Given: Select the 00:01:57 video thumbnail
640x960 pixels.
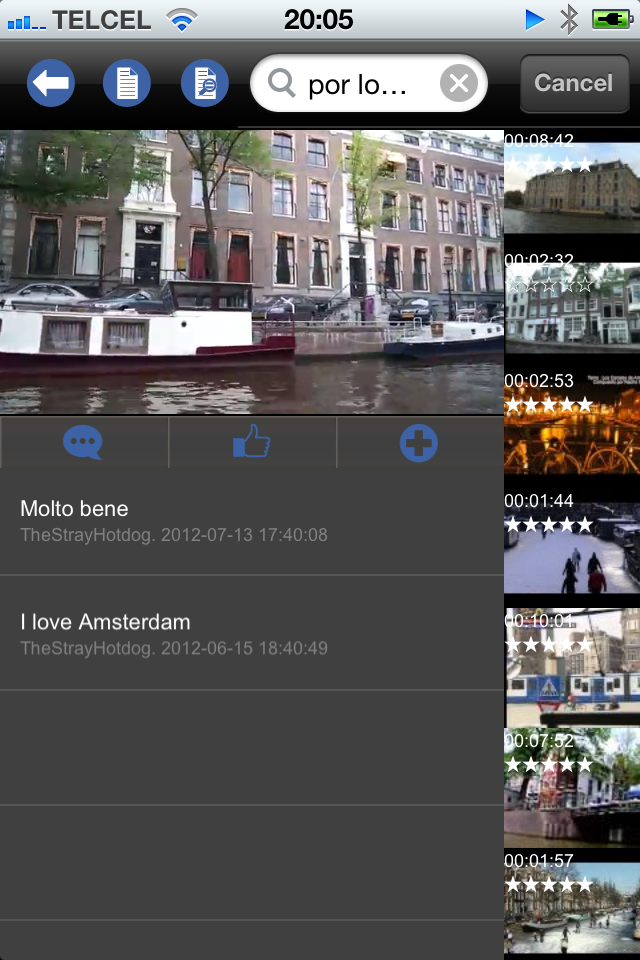Looking at the screenshot, I should pyautogui.click(x=571, y=904).
